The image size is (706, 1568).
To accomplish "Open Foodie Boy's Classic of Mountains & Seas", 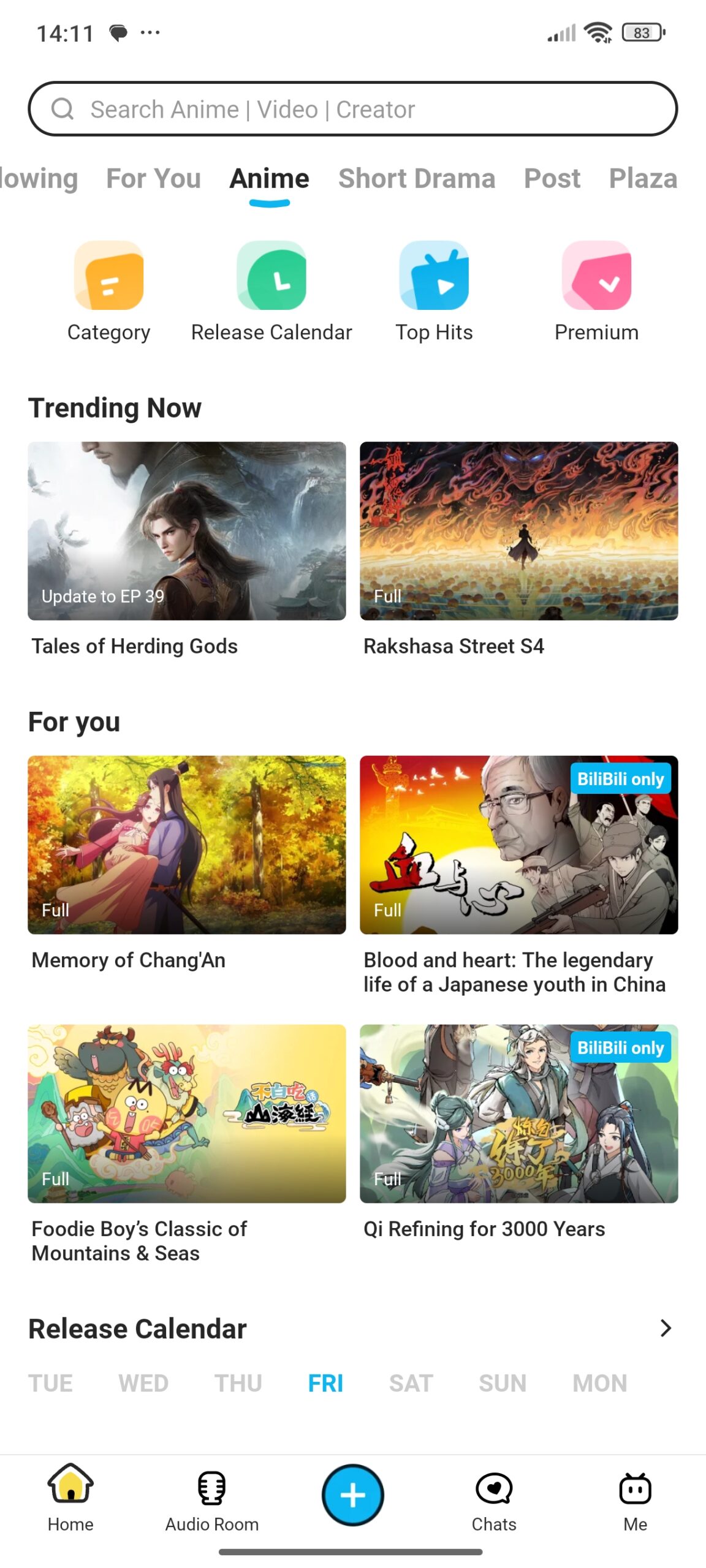I will coord(187,1144).
